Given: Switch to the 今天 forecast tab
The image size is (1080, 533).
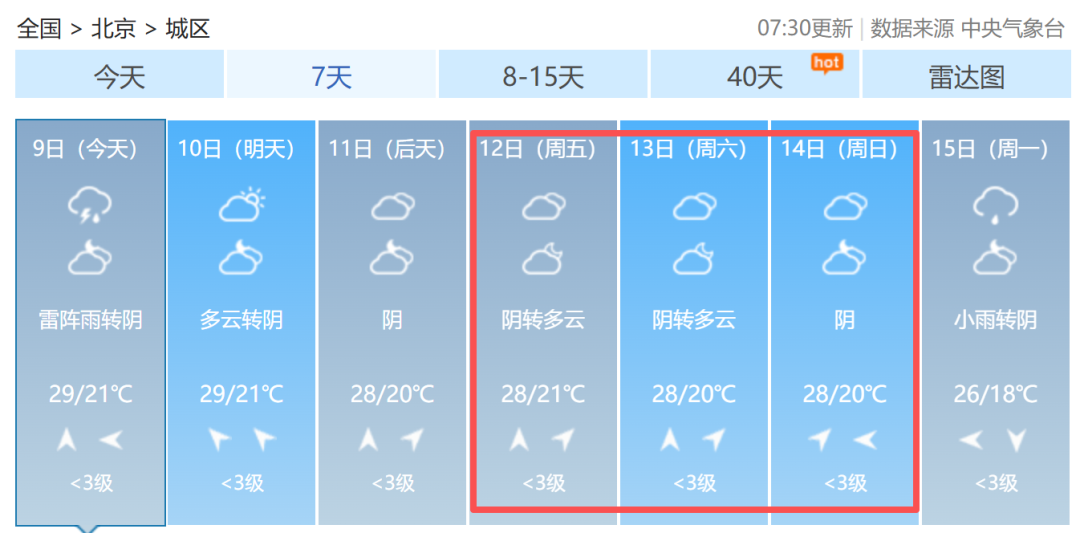Looking at the screenshot, I should pyautogui.click(x=119, y=76).
